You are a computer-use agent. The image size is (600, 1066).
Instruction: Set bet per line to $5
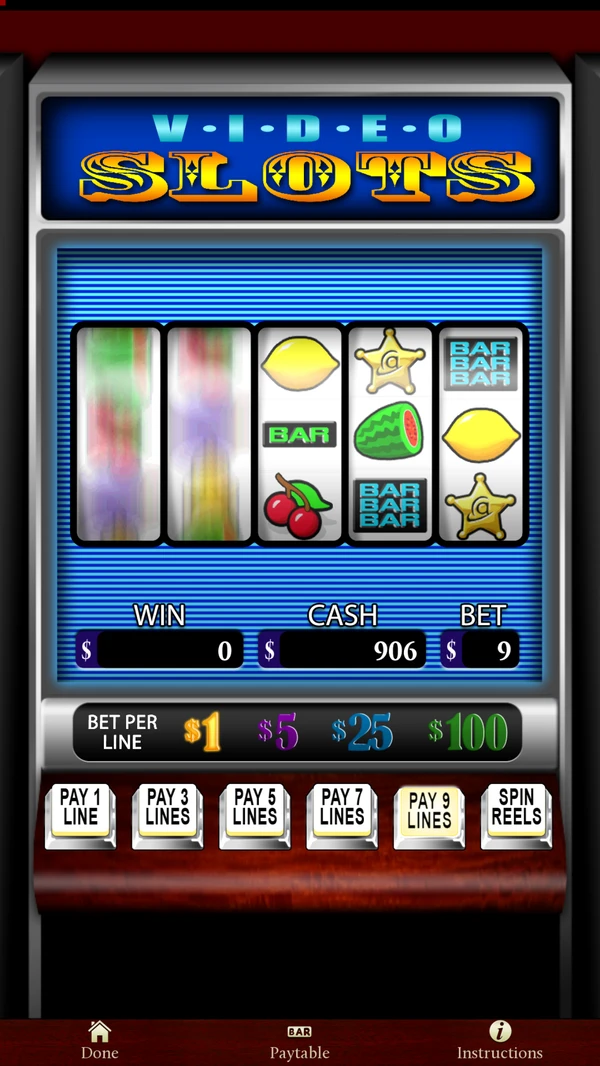[x=279, y=733]
